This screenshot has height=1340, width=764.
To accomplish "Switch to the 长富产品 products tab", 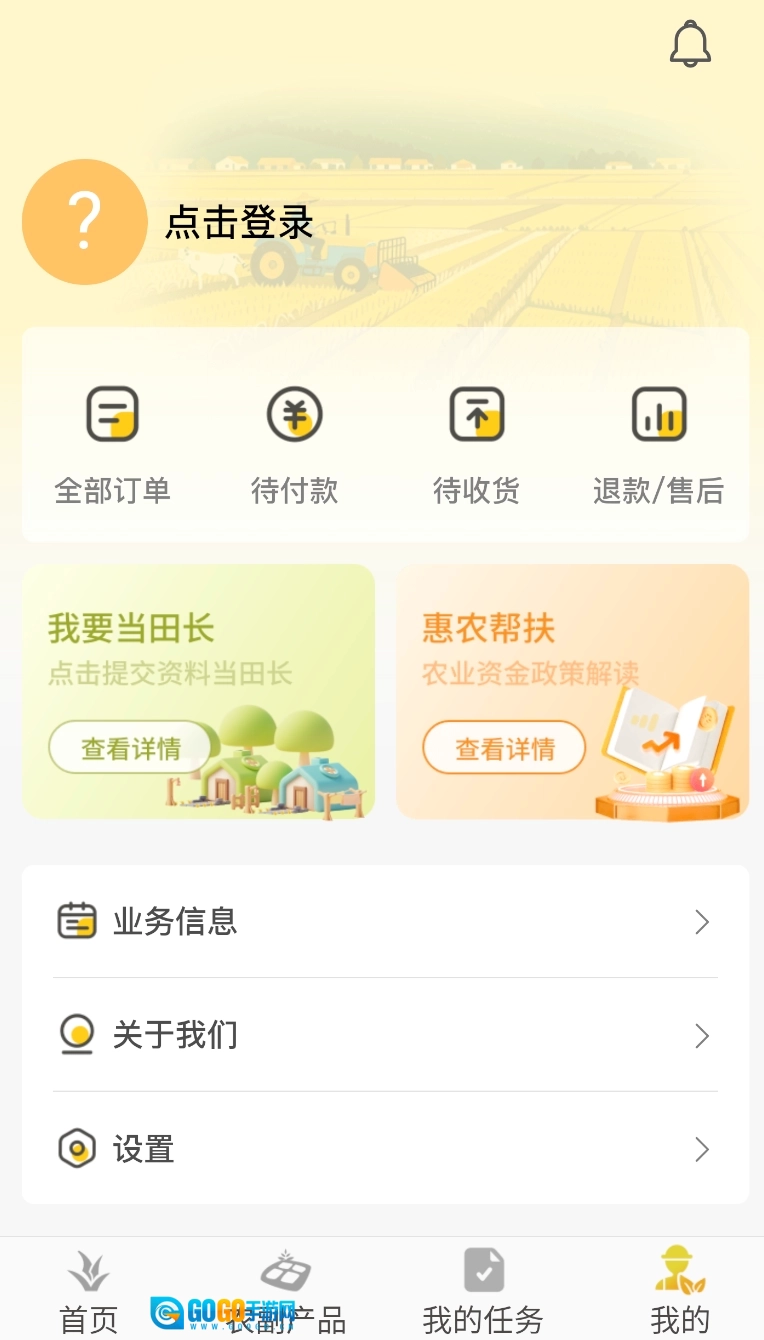I will click(286, 1291).
